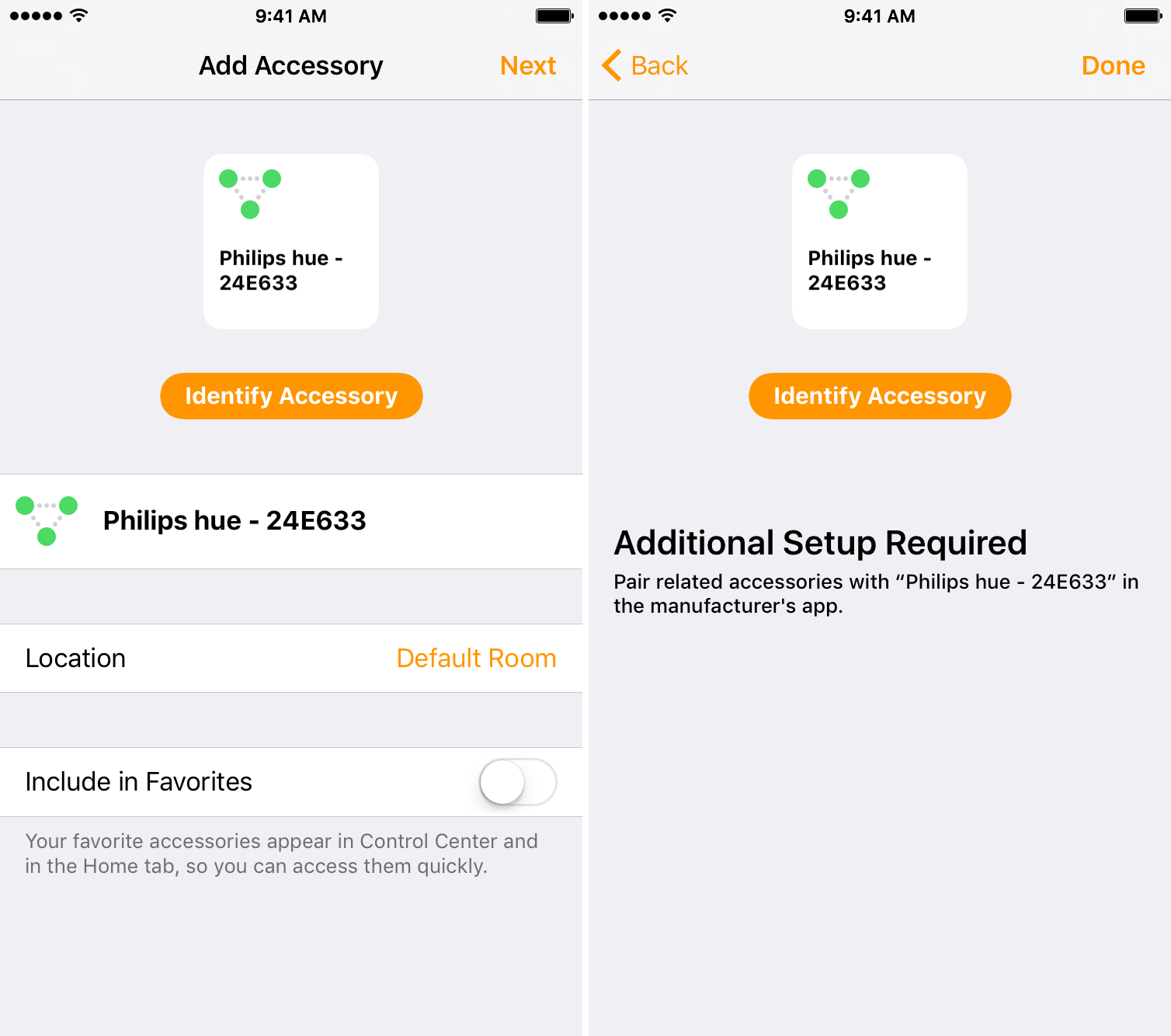
Task: Tap Next on the Add Accessory screen
Action: point(527,66)
